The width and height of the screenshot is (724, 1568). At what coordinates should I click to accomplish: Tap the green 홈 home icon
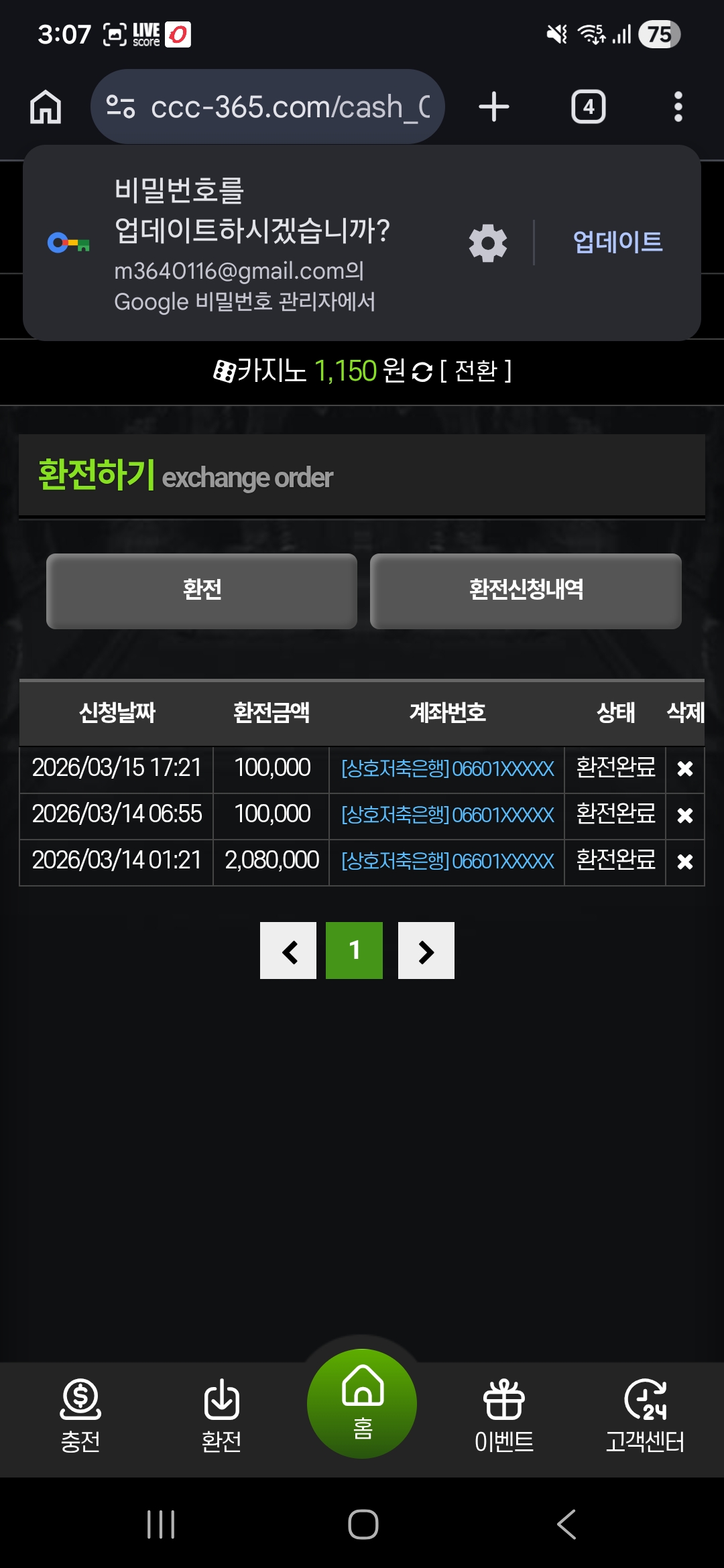[x=362, y=1404]
